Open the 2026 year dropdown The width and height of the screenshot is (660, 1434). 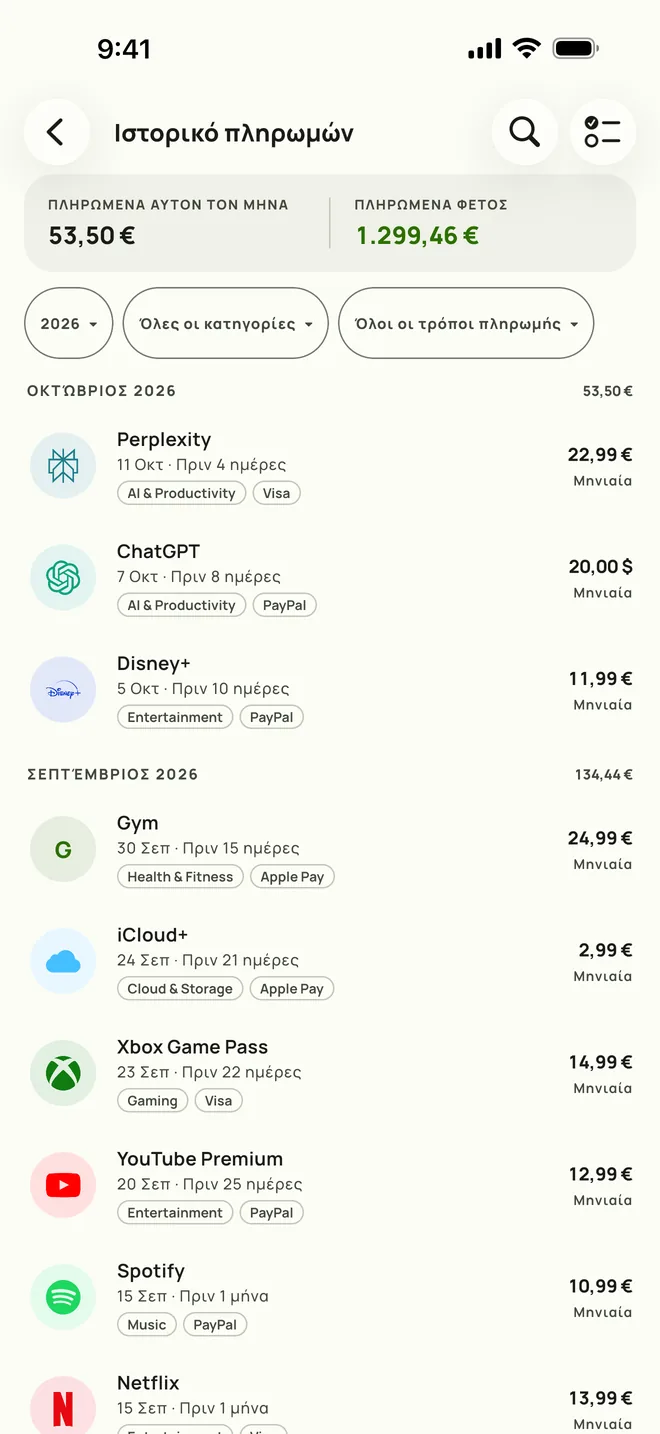pyautogui.click(x=68, y=323)
